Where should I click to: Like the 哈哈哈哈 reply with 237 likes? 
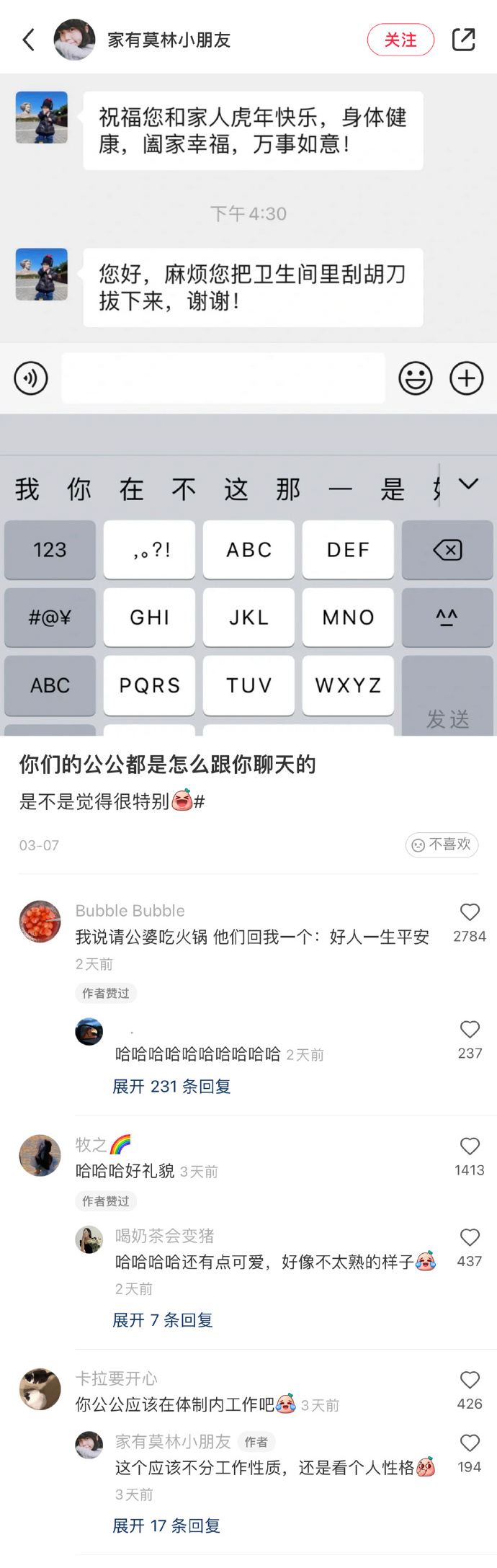coord(470,1030)
